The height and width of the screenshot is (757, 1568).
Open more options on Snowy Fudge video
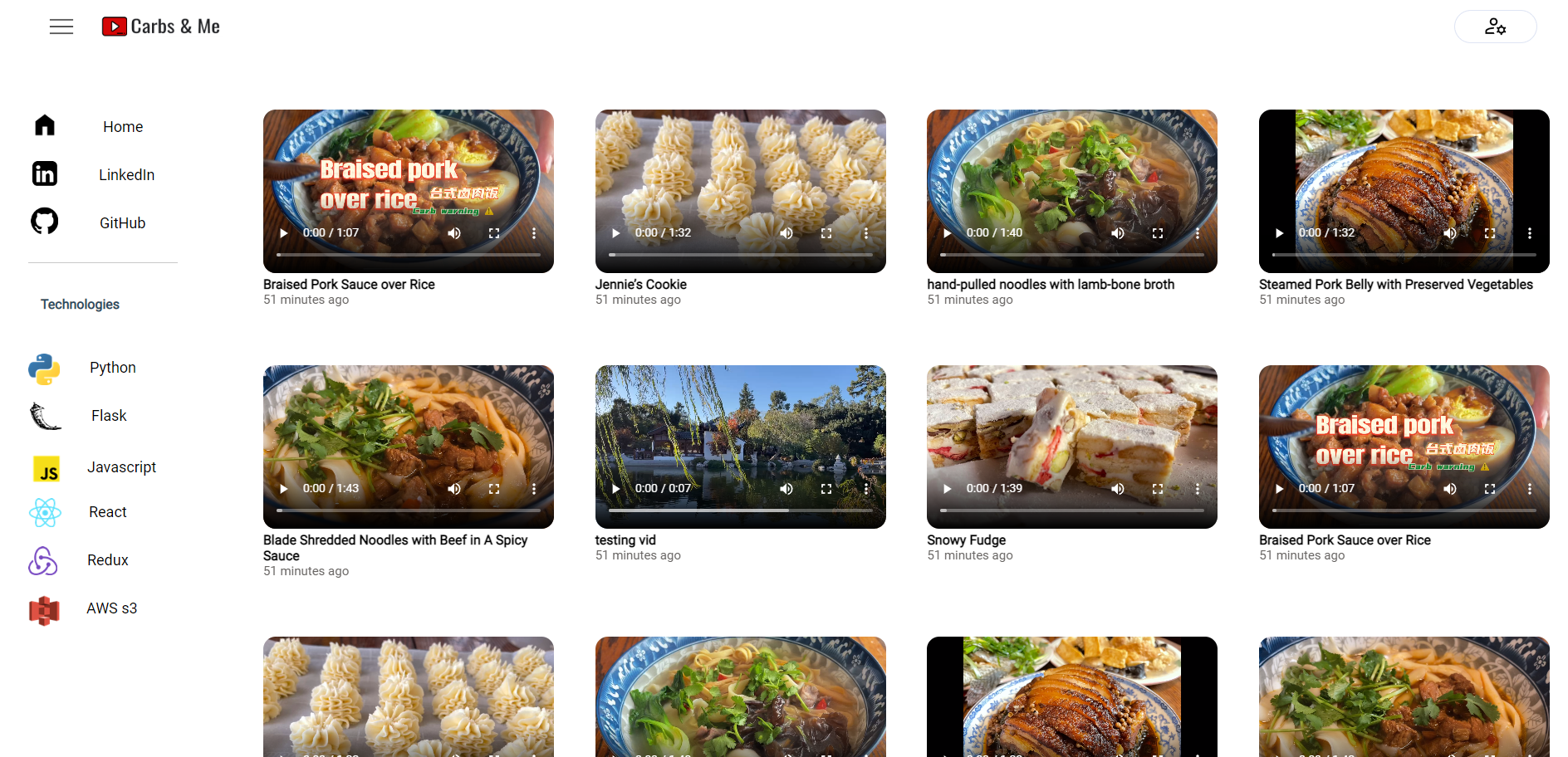point(1198,489)
